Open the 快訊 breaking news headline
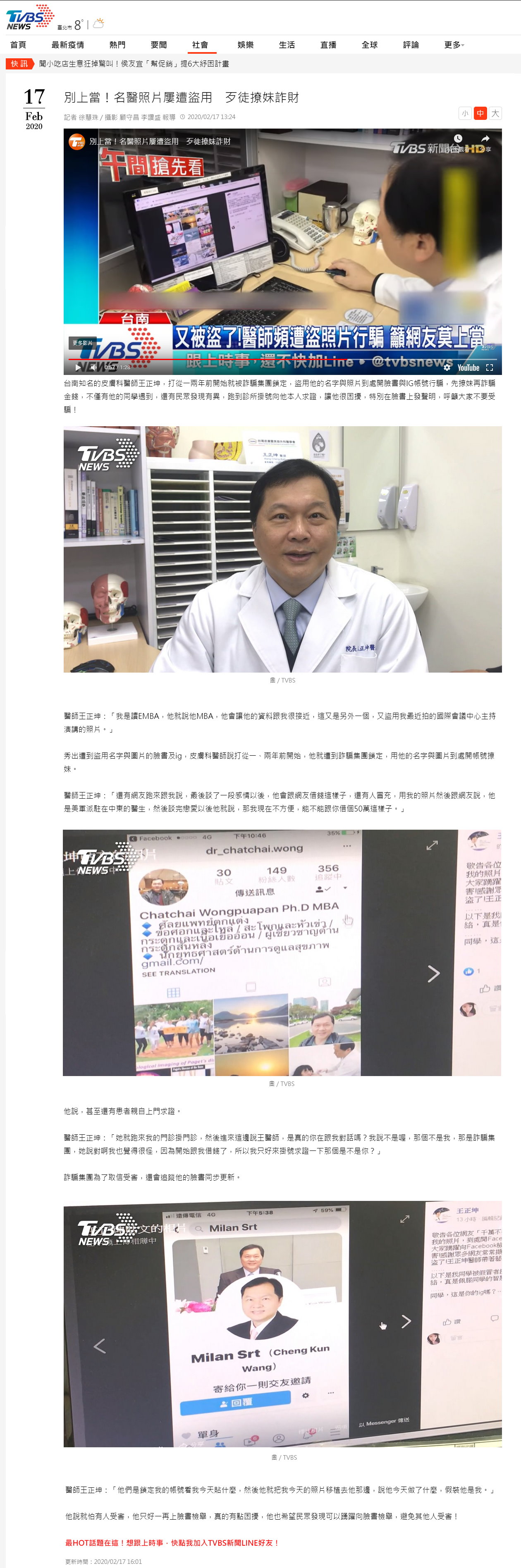 pyautogui.click(x=134, y=64)
